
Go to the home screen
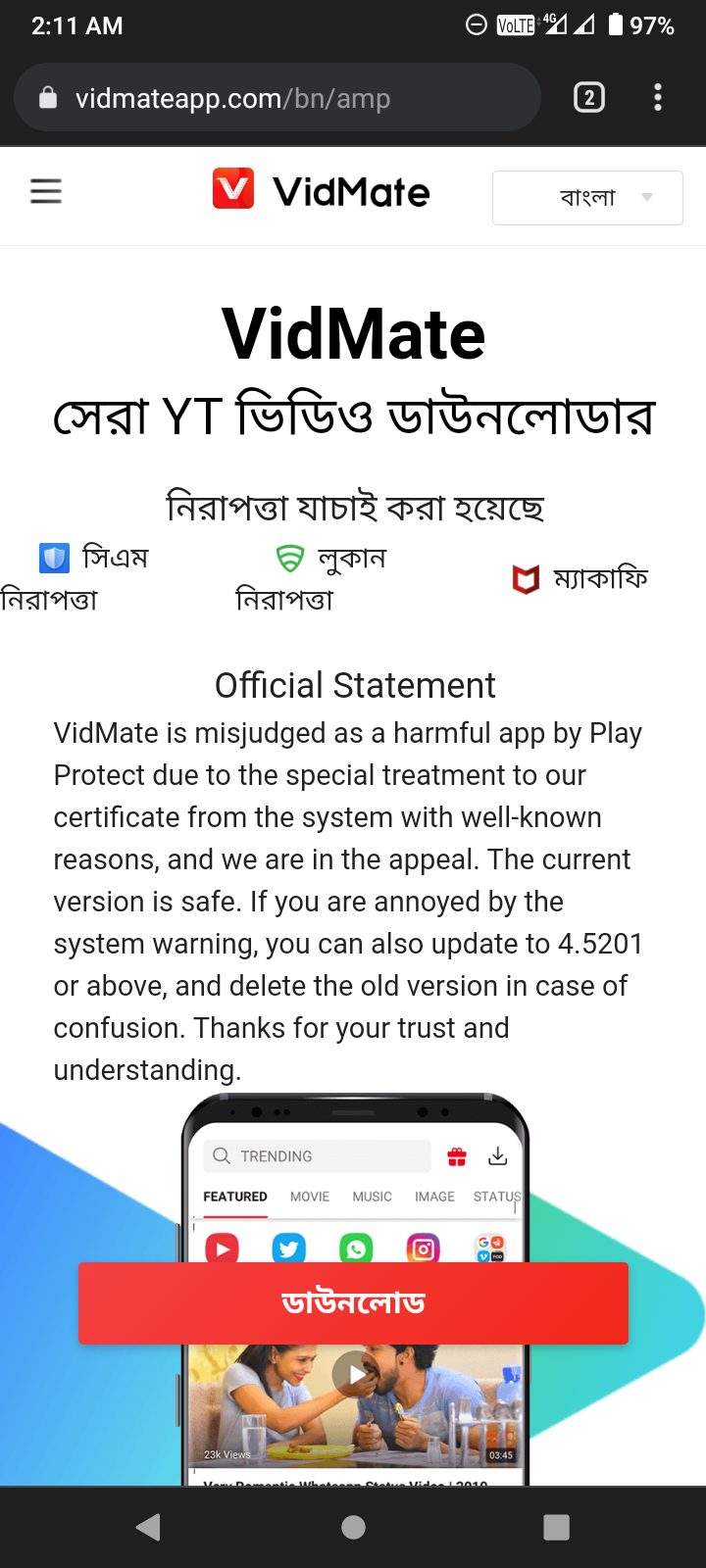pos(353,1527)
